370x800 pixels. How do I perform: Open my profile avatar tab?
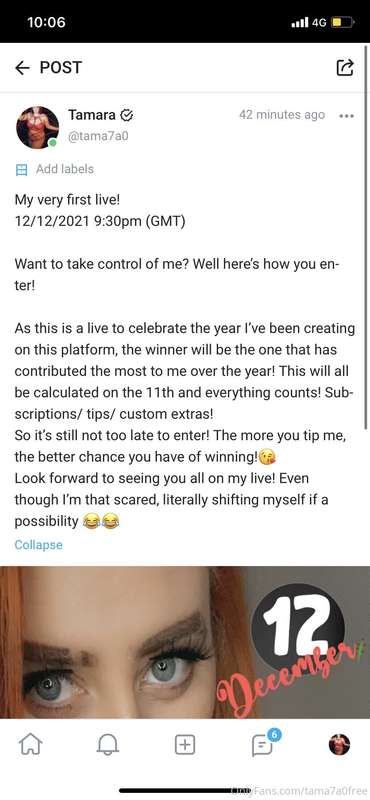pos(339,745)
